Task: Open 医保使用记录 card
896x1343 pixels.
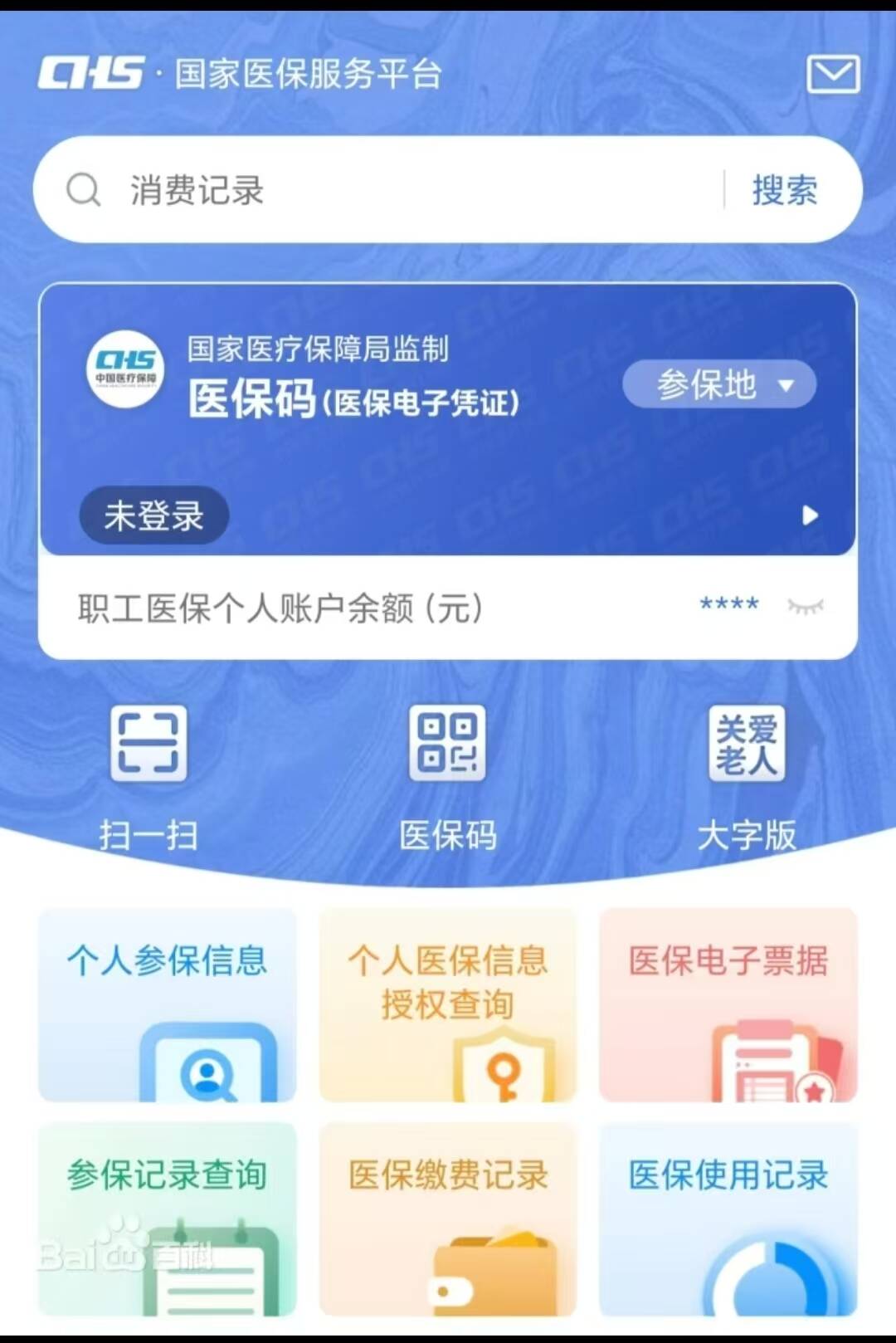Action: [728, 1218]
